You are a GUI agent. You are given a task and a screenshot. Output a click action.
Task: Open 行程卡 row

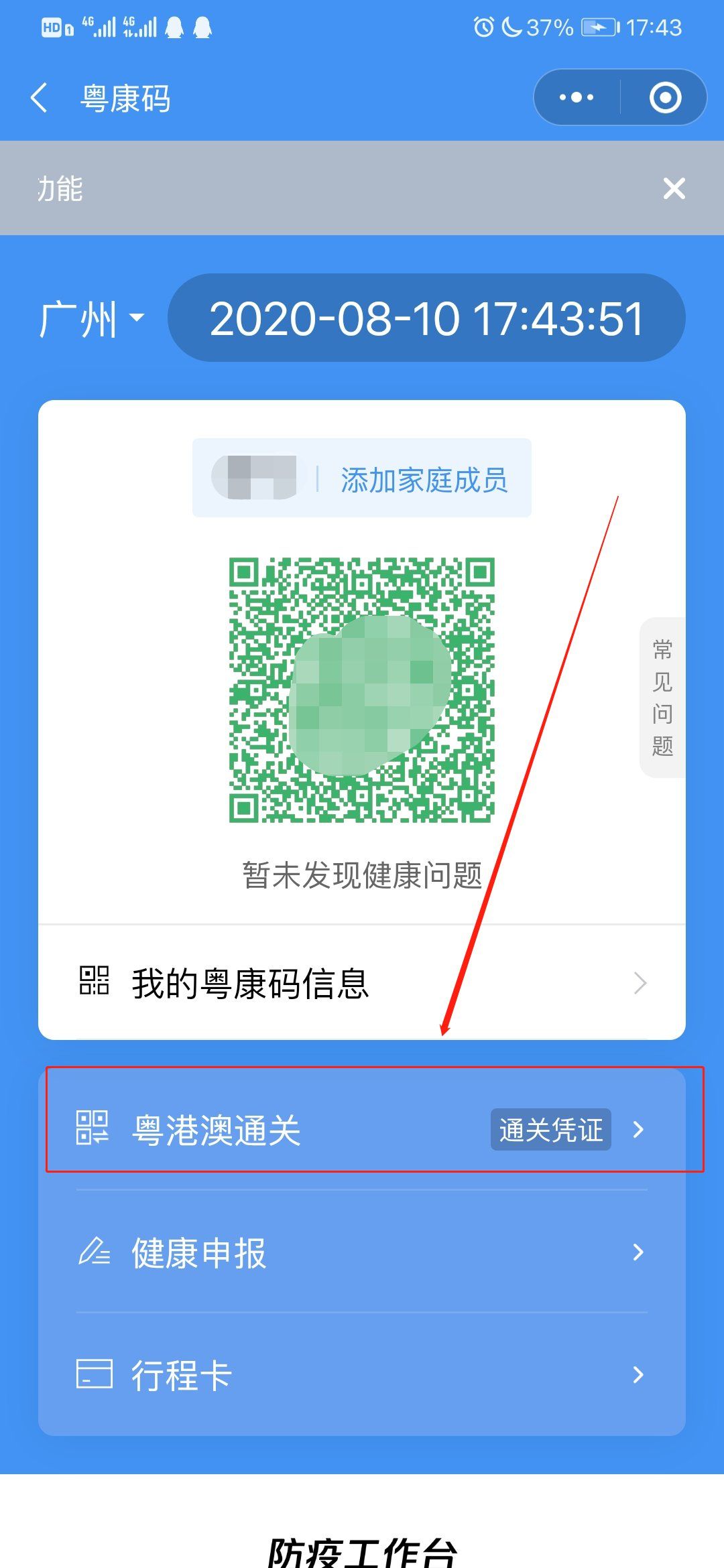coord(362,1375)
